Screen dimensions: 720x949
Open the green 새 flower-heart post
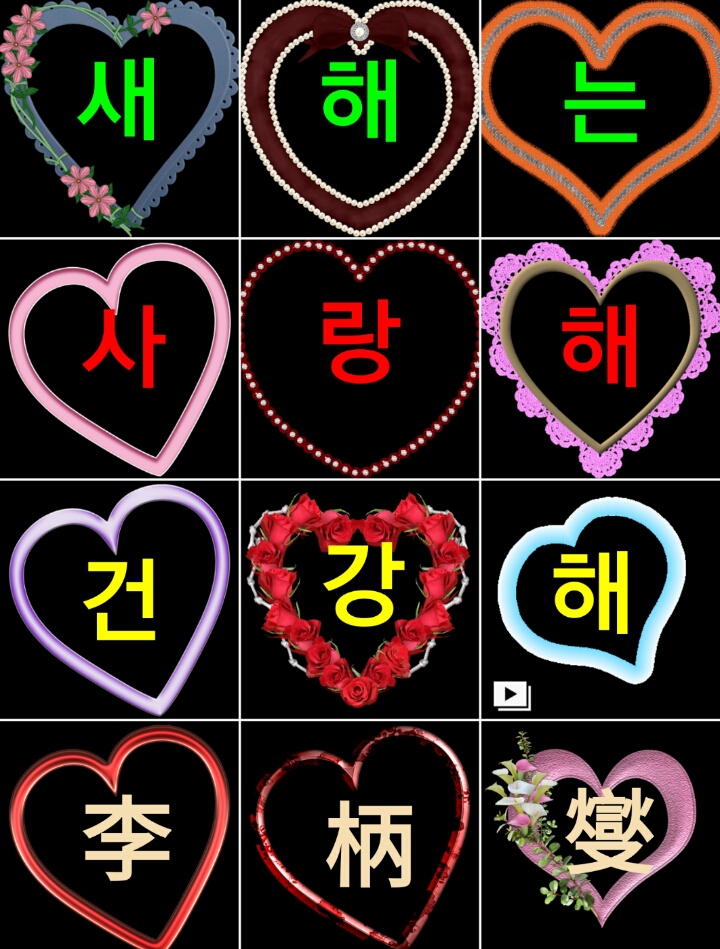coord(119,118)
